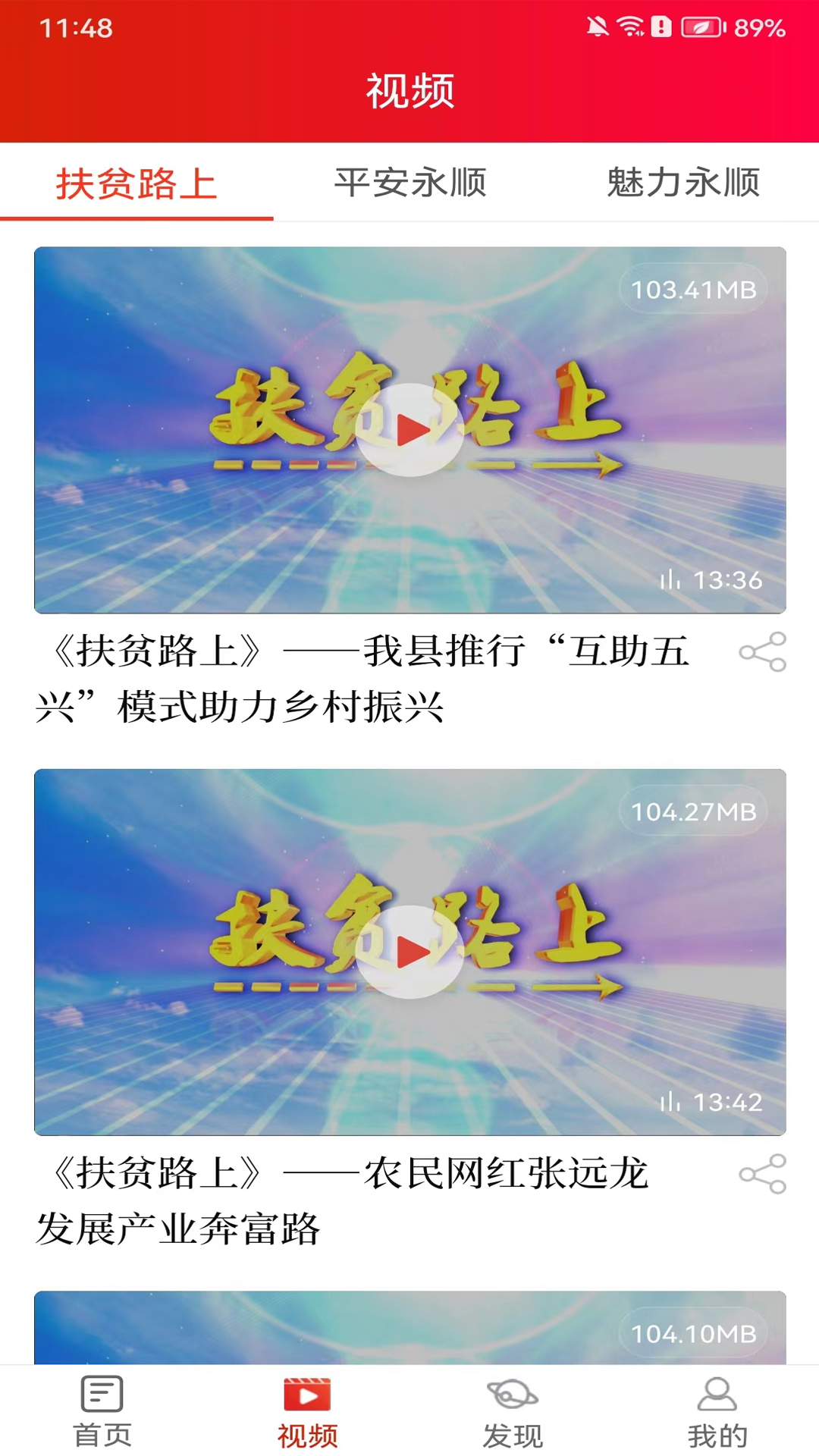Share the 互助五兴 video

point(762,651)
